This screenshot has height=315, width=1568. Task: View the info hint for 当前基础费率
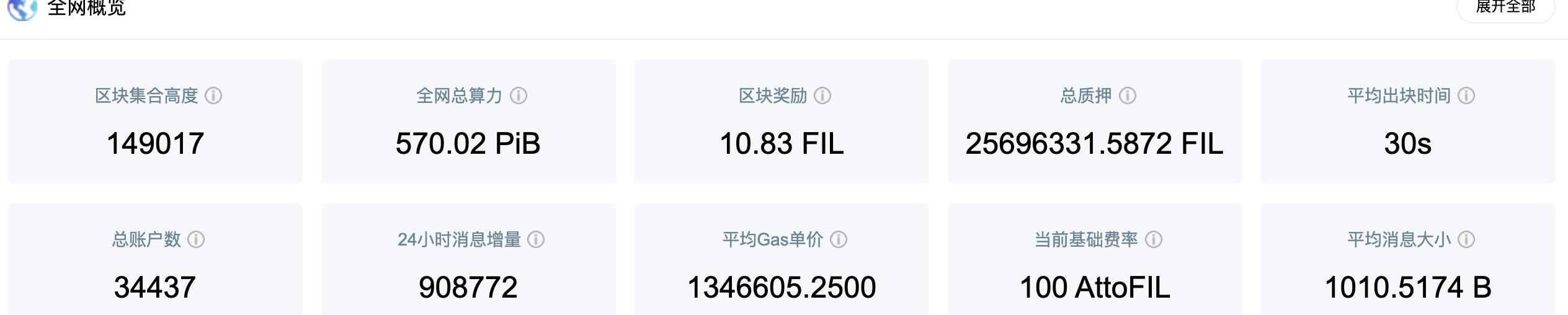click(1154, 239)
